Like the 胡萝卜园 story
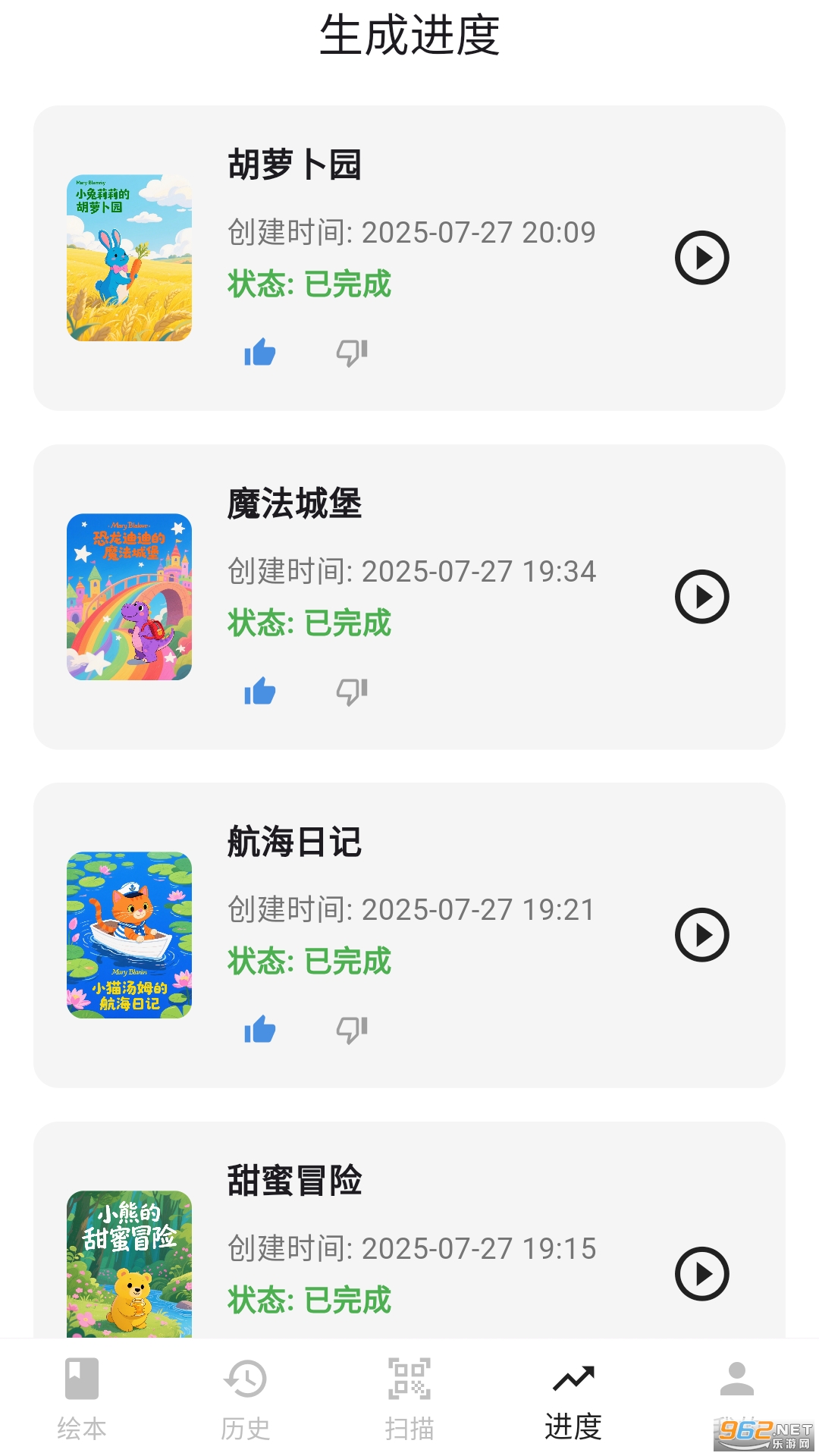 (259, 353)
